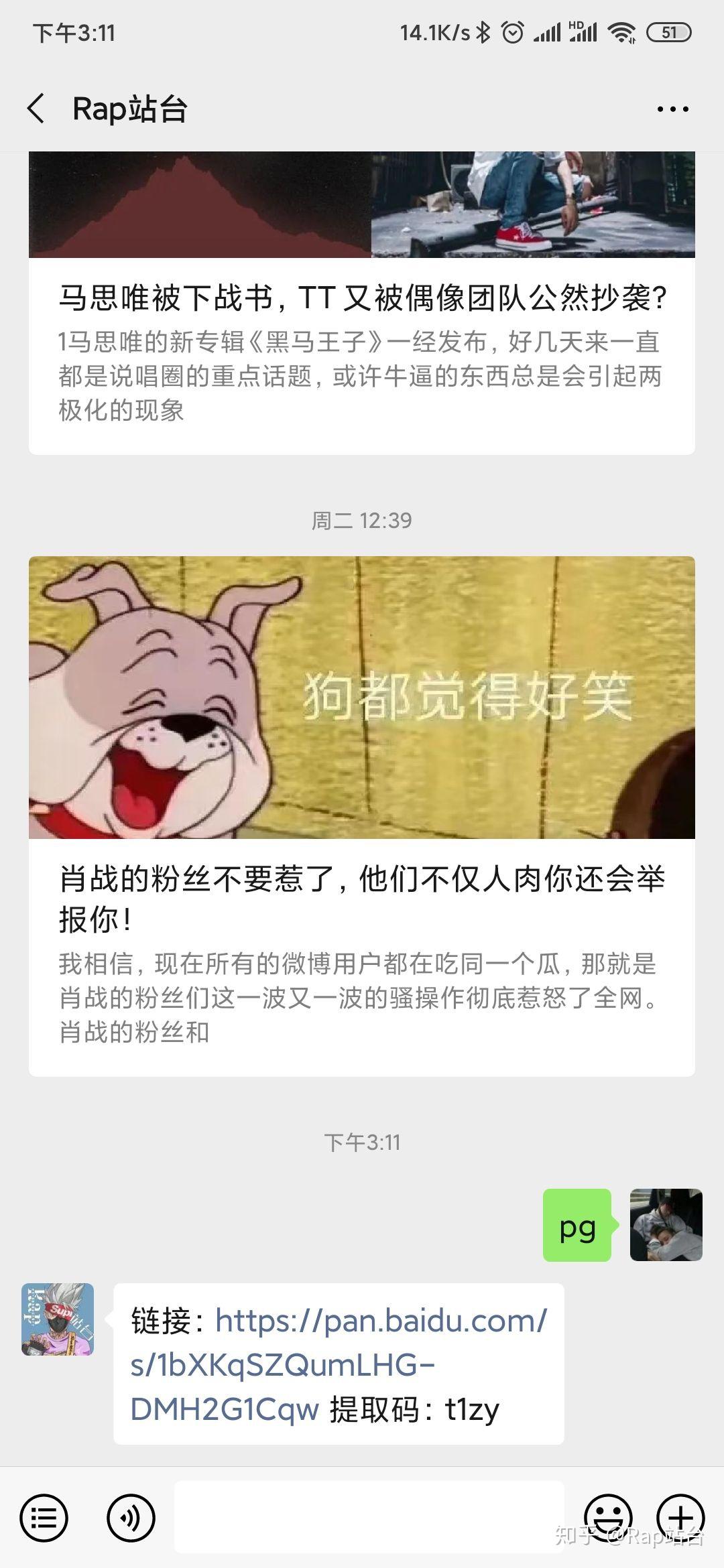Open the plus attachments panel
The image size is (724, 1568).
click(x=680, y=1517)
